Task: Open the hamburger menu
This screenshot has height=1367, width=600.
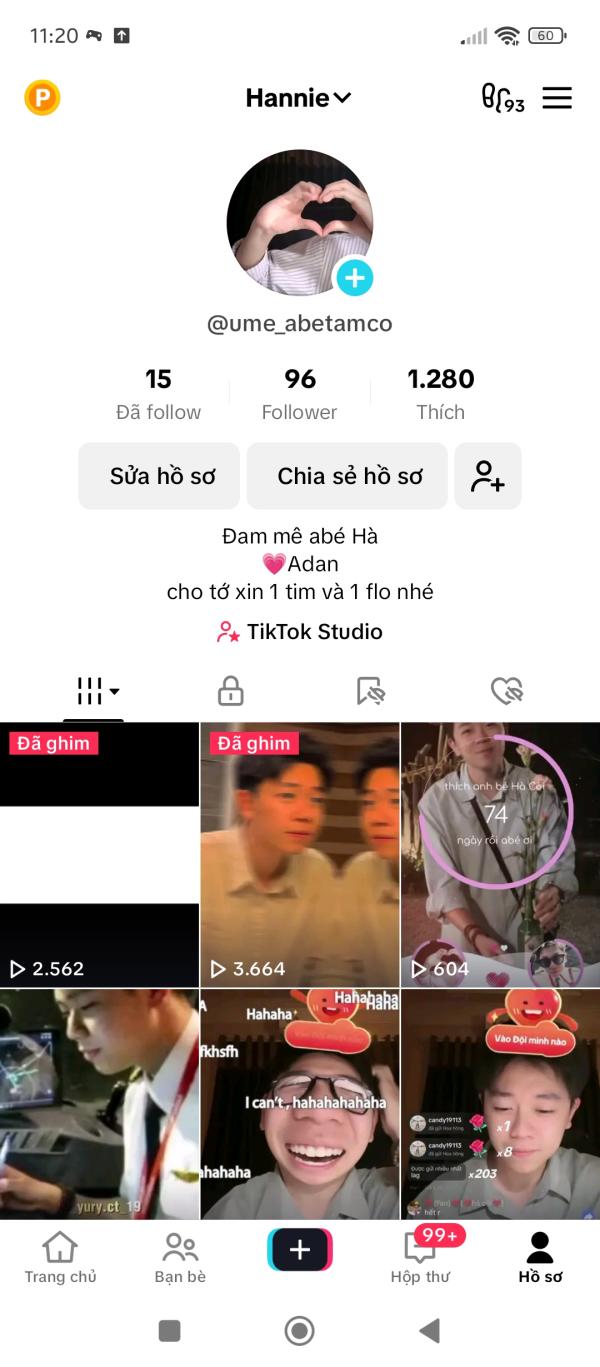Action: tap(557, 98)
